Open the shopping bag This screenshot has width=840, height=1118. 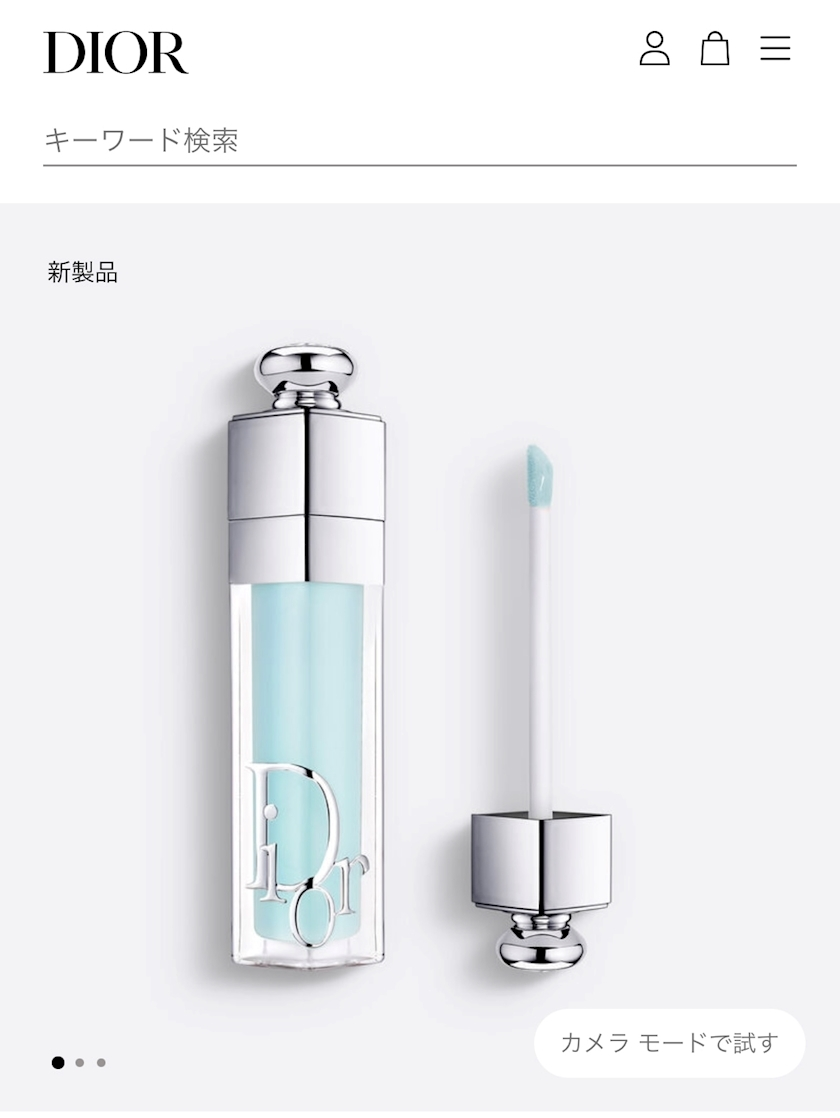[x=714, y=48]
